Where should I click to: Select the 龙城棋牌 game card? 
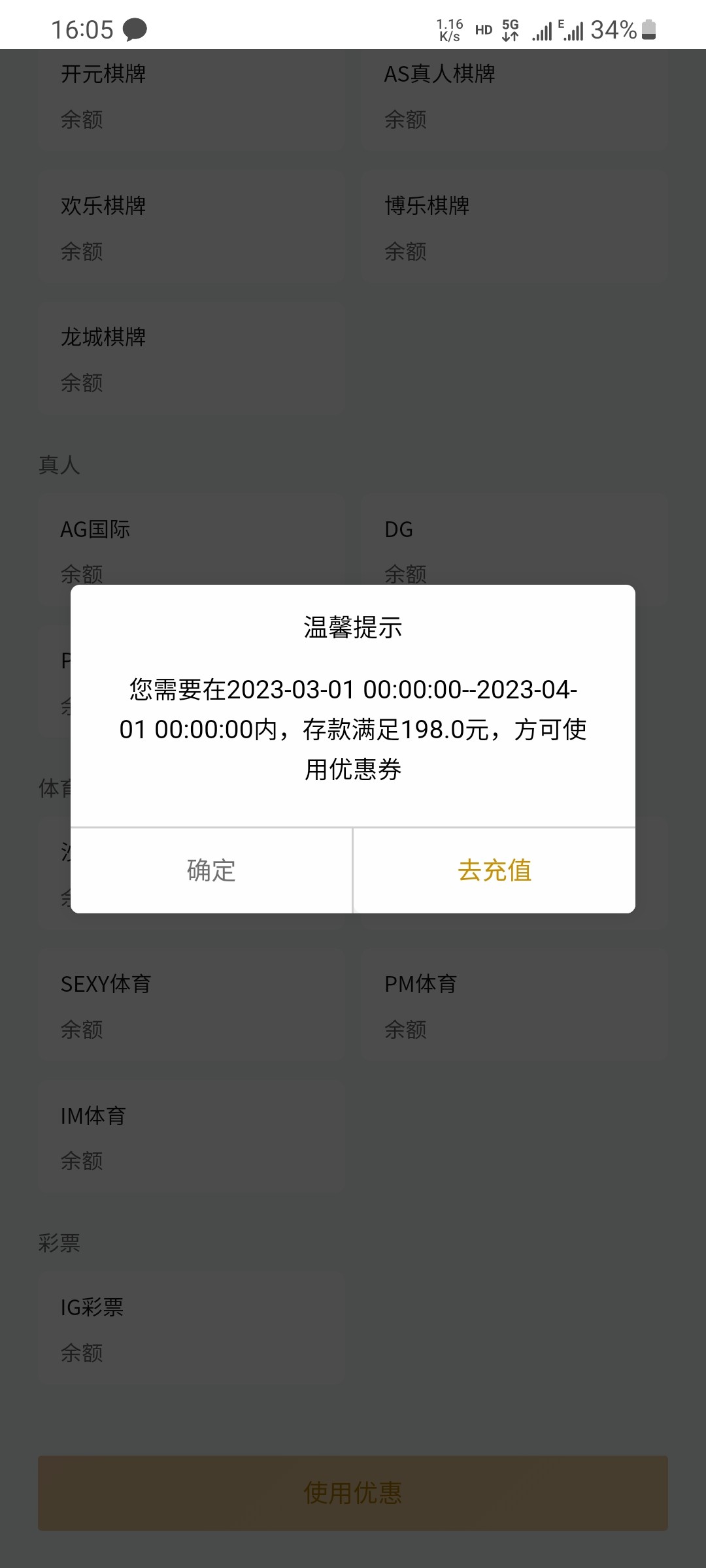point(192,361)
